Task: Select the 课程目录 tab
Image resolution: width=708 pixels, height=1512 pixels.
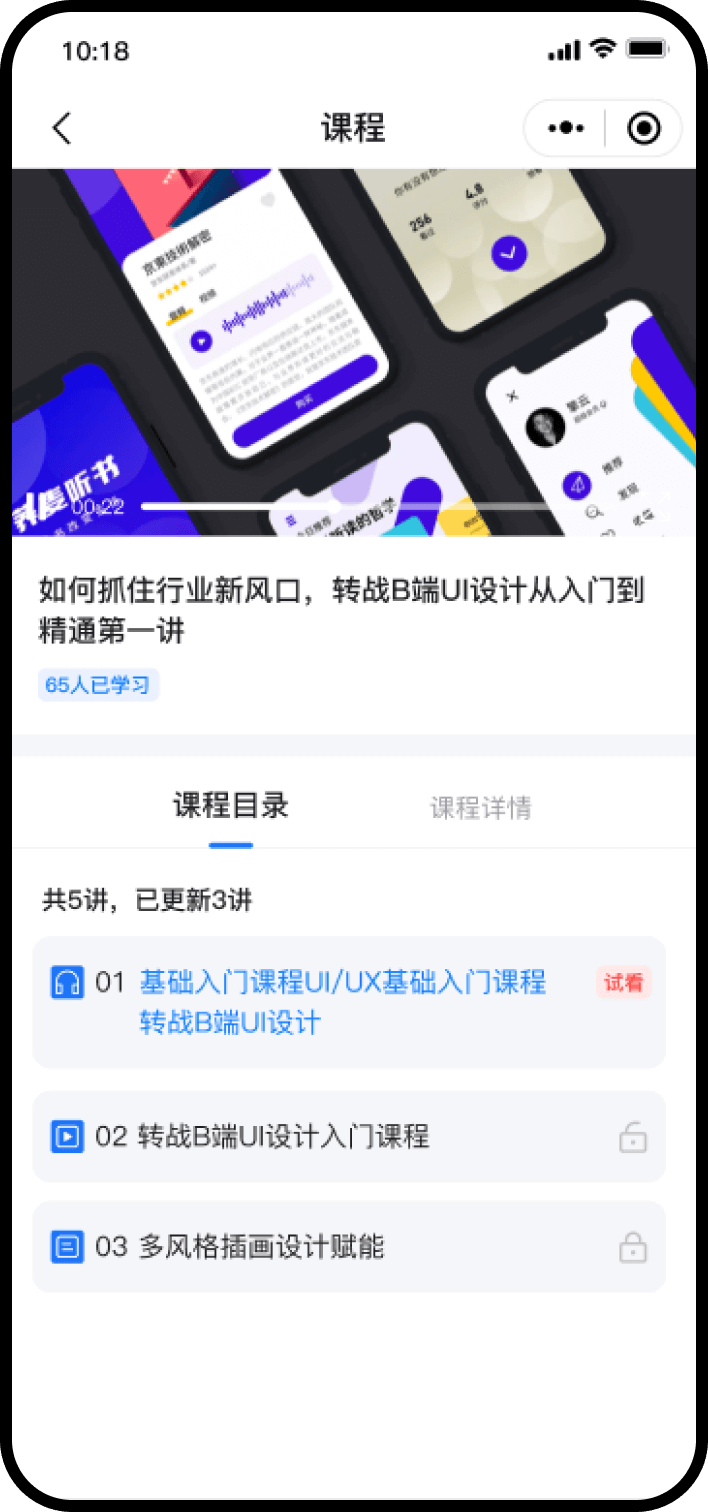Action: (231, 806)
